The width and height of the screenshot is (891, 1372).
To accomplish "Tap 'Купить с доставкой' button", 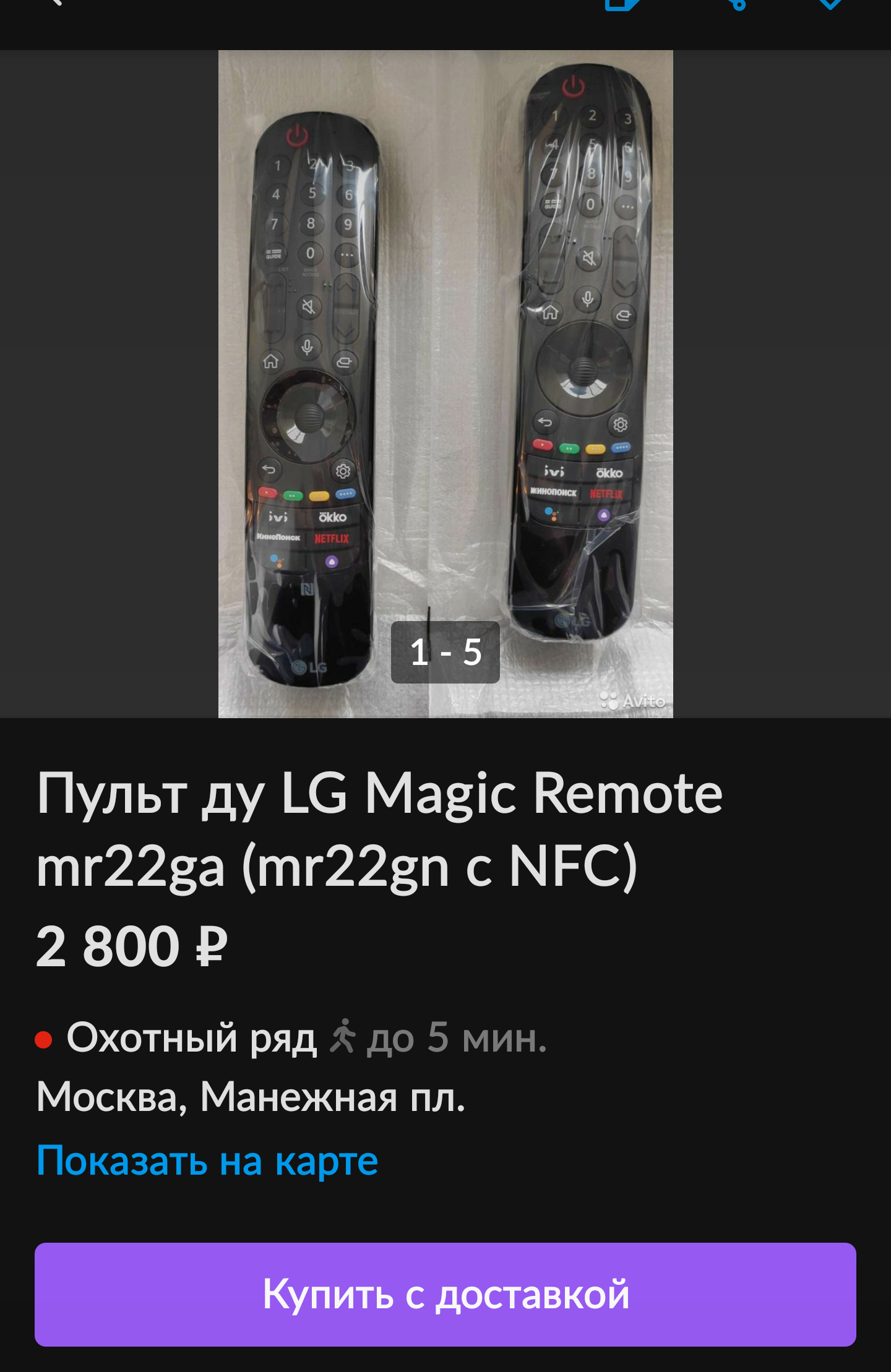I will point(445,1294).
